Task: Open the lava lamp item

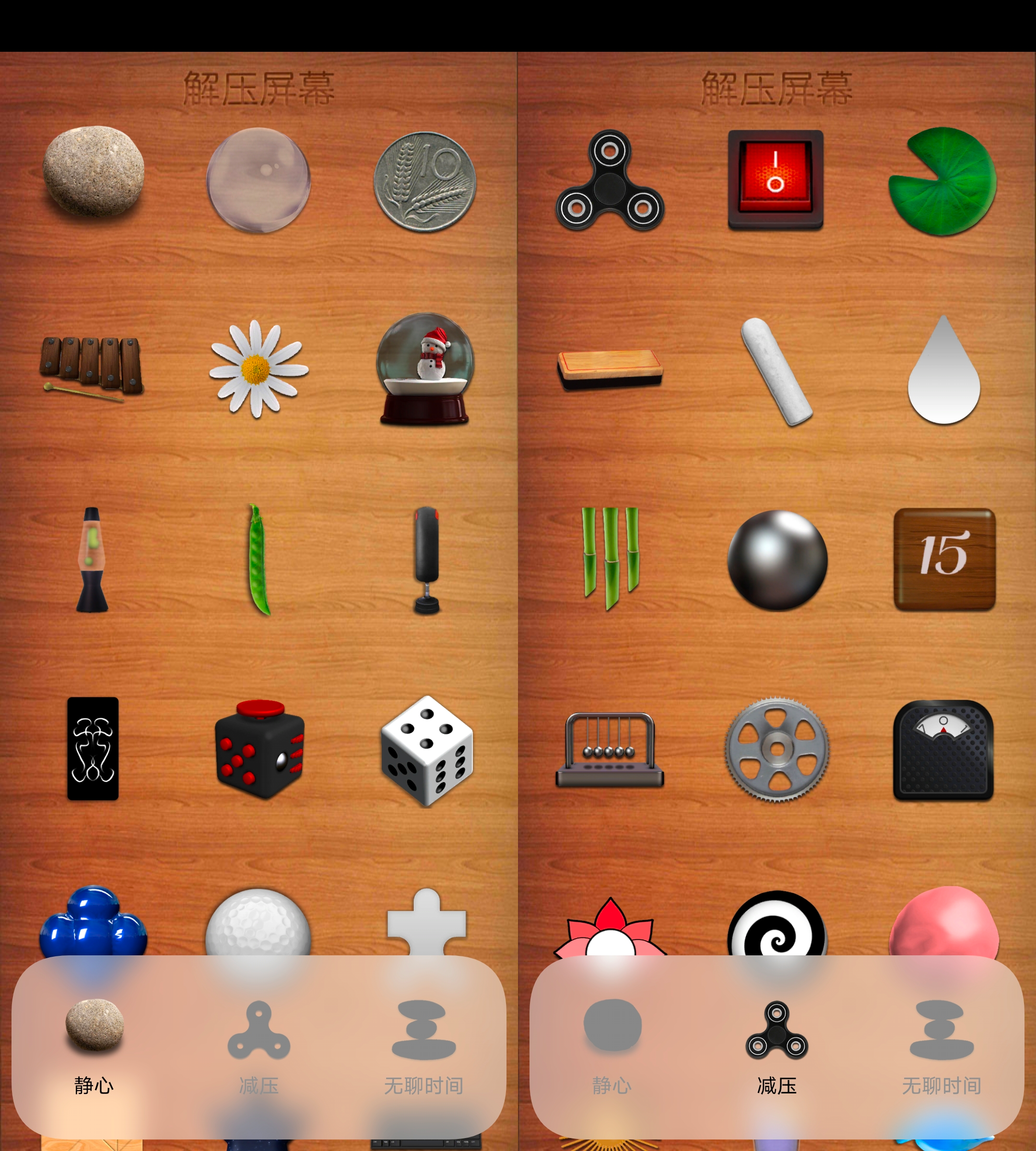Action: click(x=92, y=560)
